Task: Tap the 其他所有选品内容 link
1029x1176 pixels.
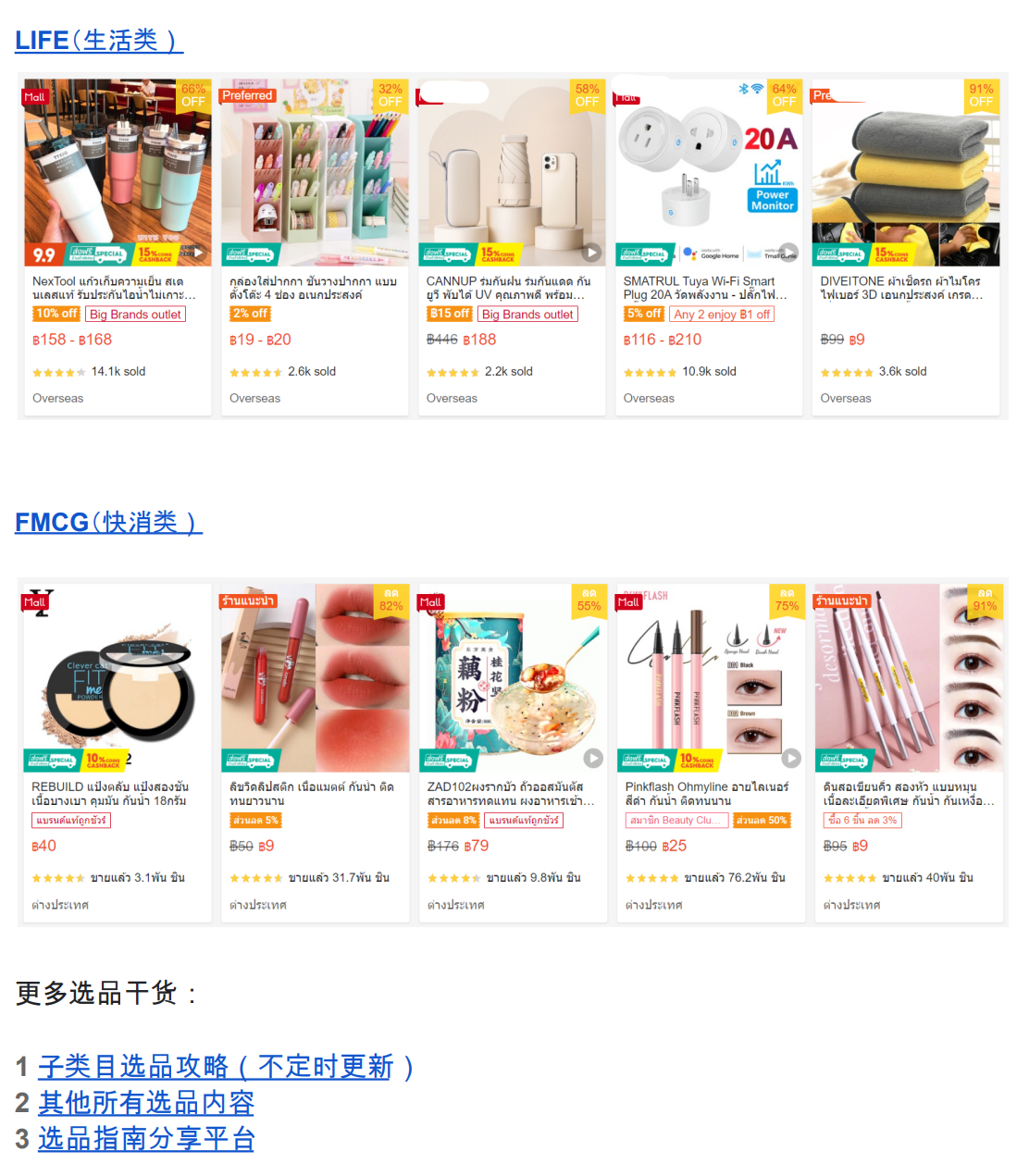Action: point(145,1103)
